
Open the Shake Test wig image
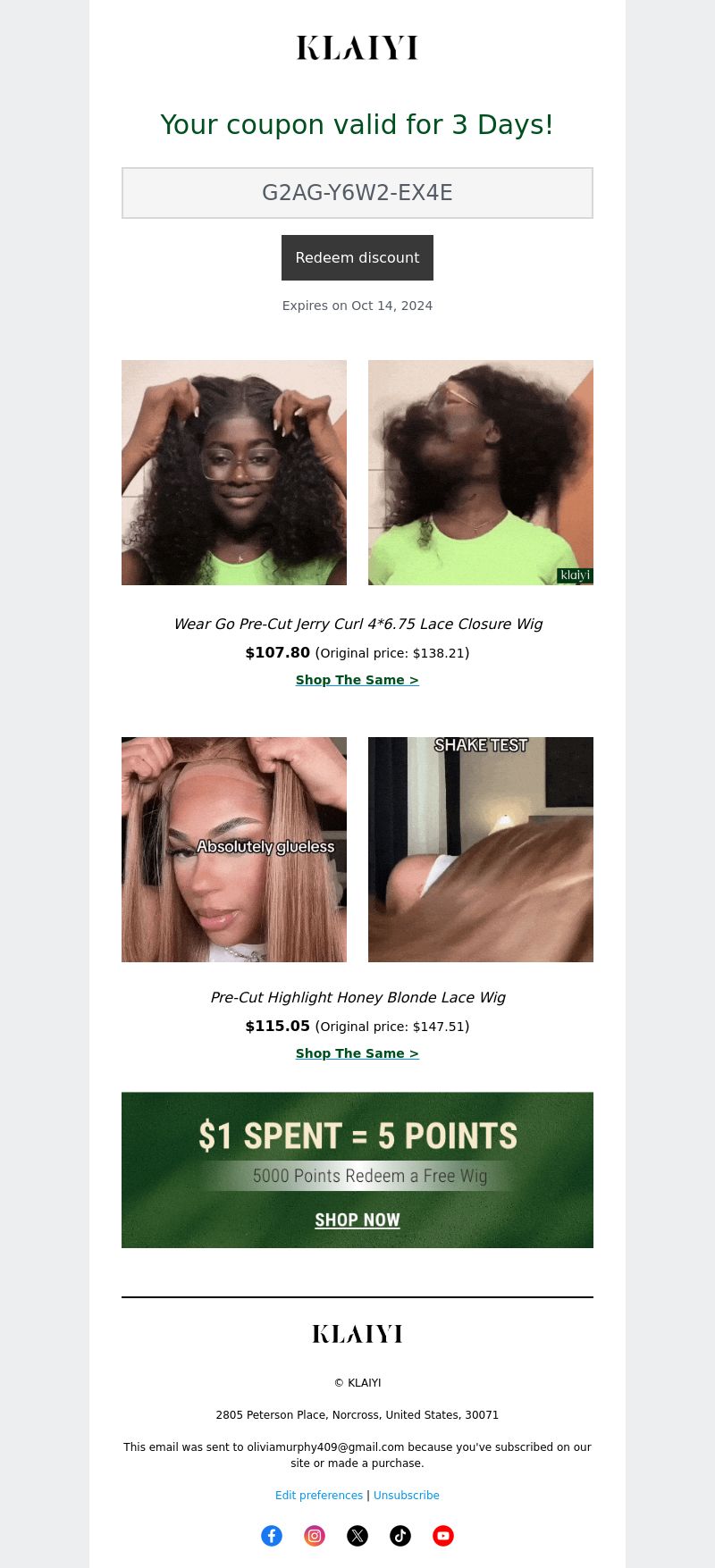coord(481,850)
